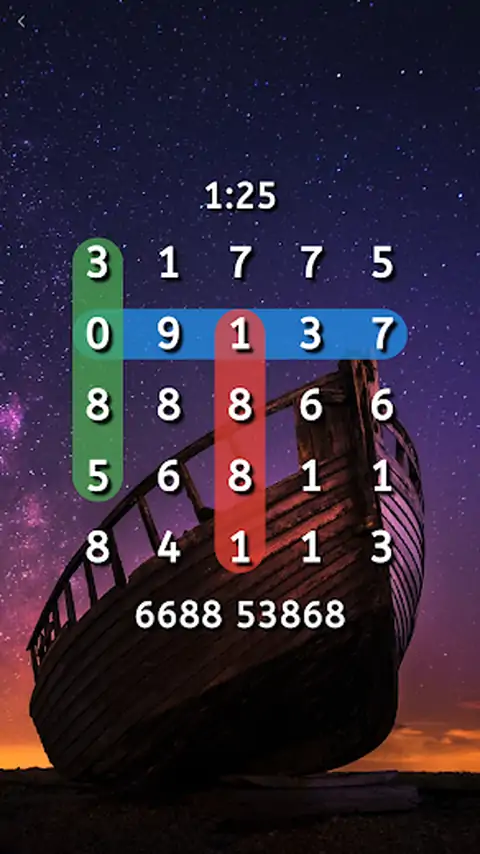Tap the 7 inside the blue highlight
The image size is (480, 854).
[x=382, y=334]
